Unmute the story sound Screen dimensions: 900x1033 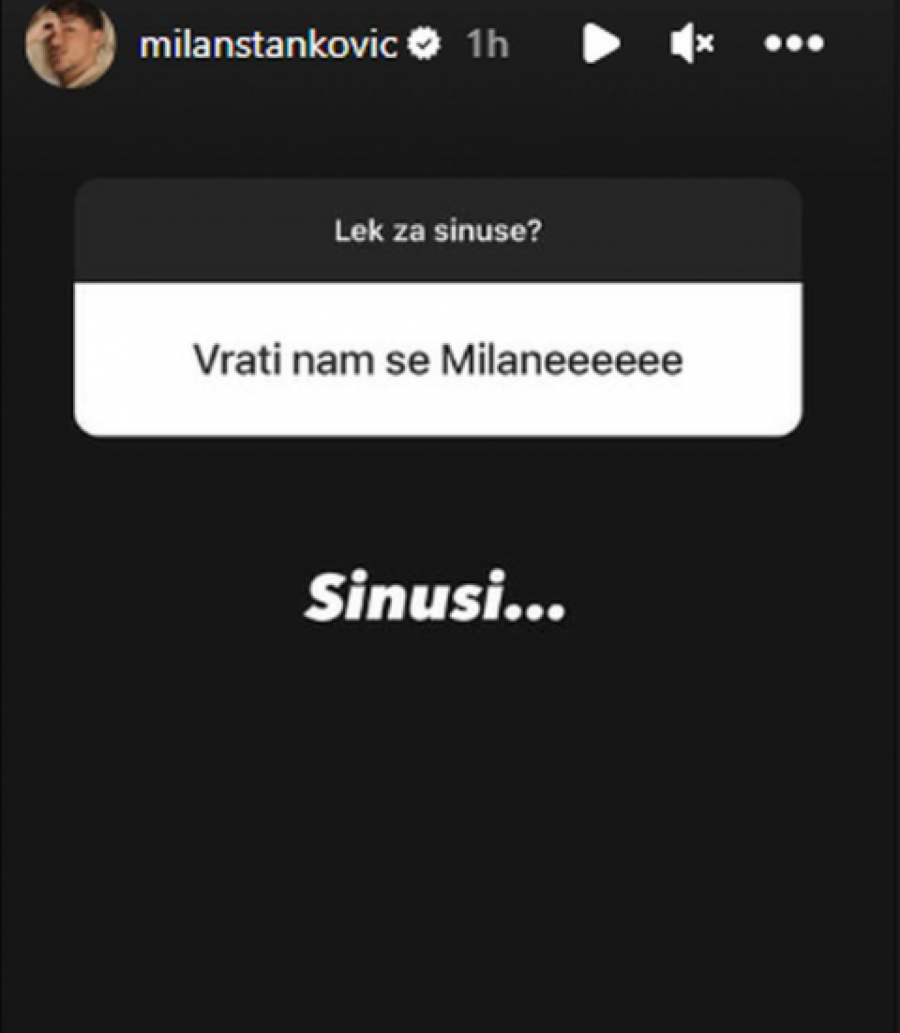coord(691,44)
